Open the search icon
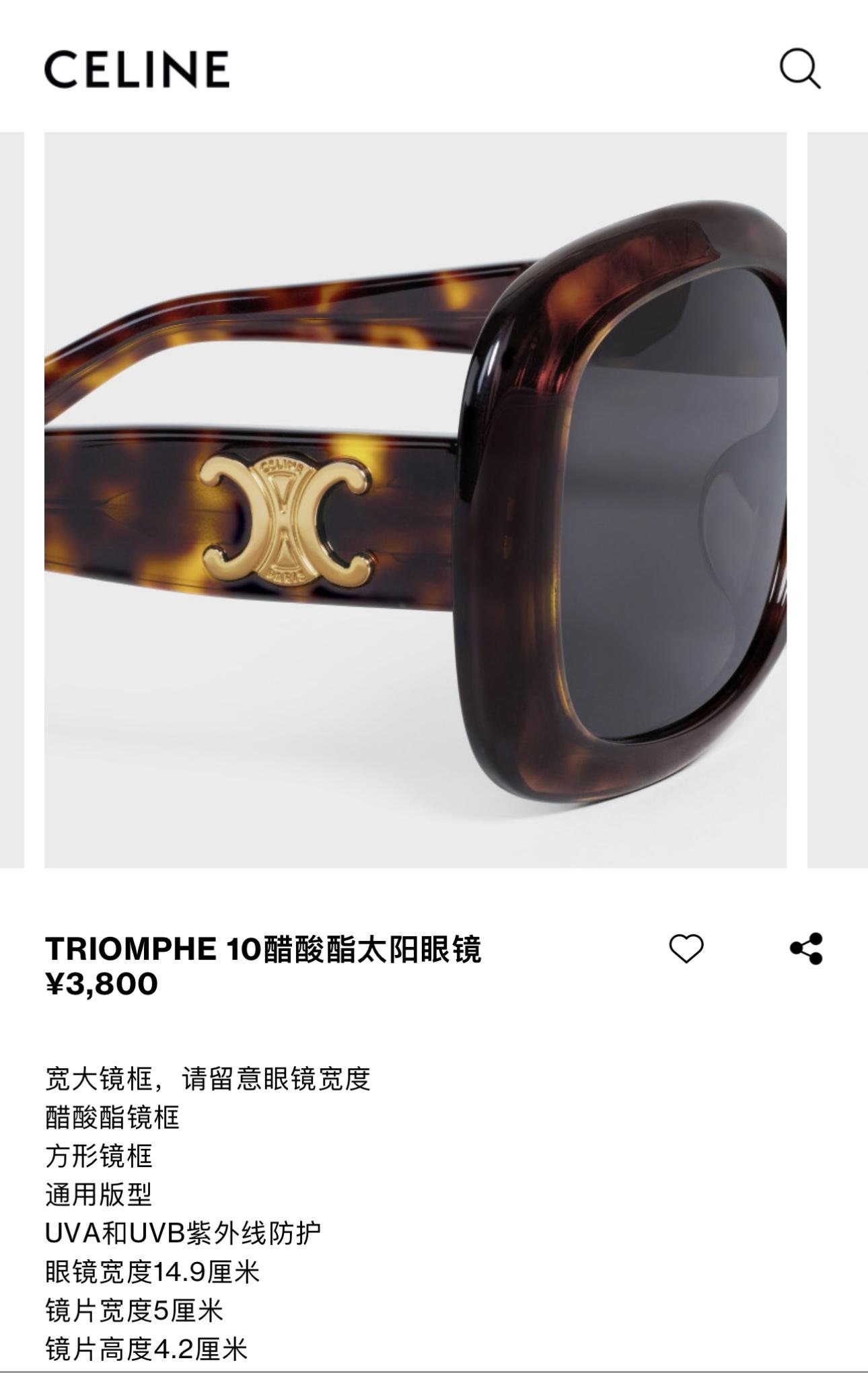The width and height of the screenshot is (868, 1373). pyautogui.click(x=799, y=68)
